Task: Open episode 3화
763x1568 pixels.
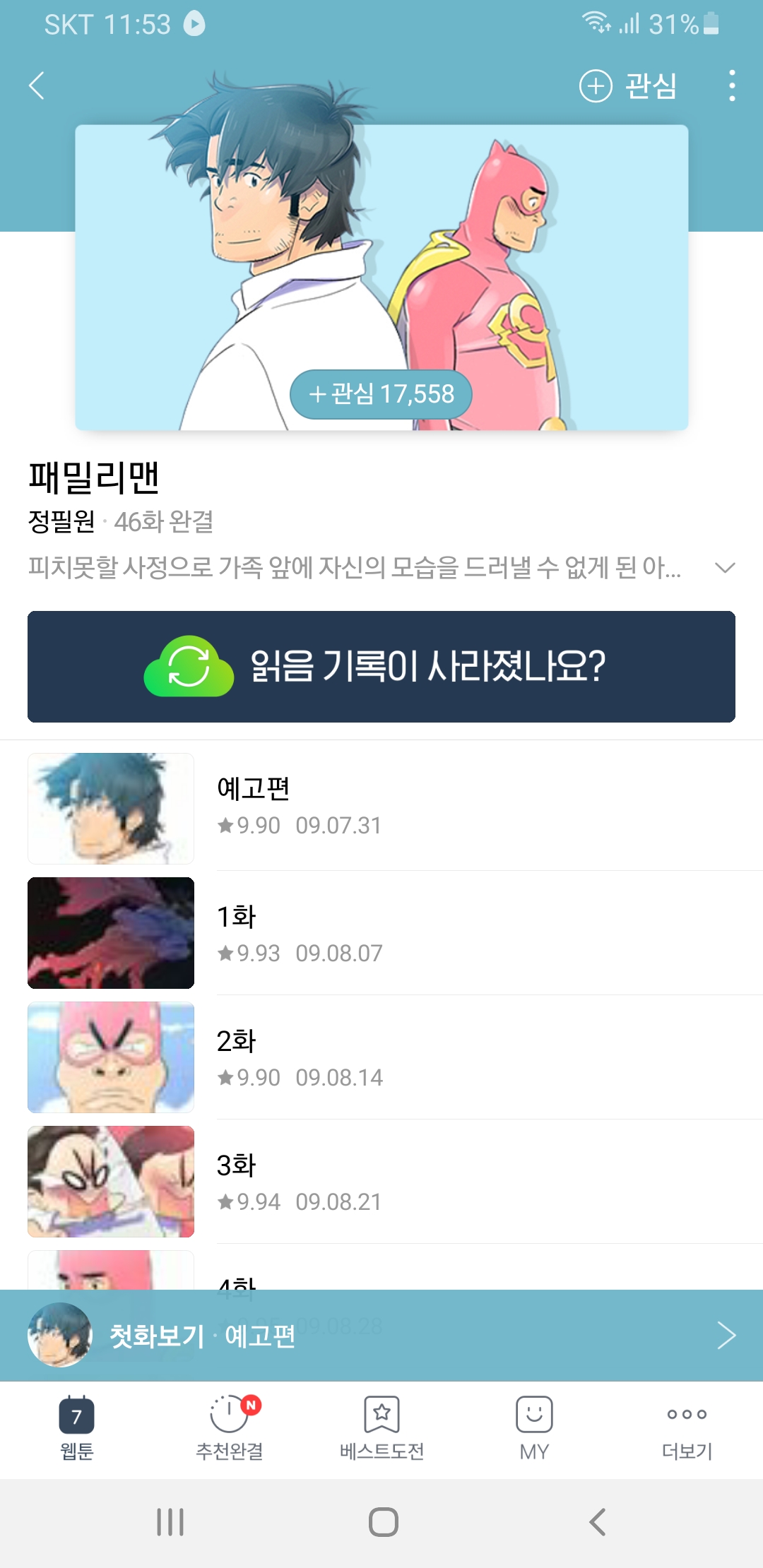Action: click(x=381, y=1182)
